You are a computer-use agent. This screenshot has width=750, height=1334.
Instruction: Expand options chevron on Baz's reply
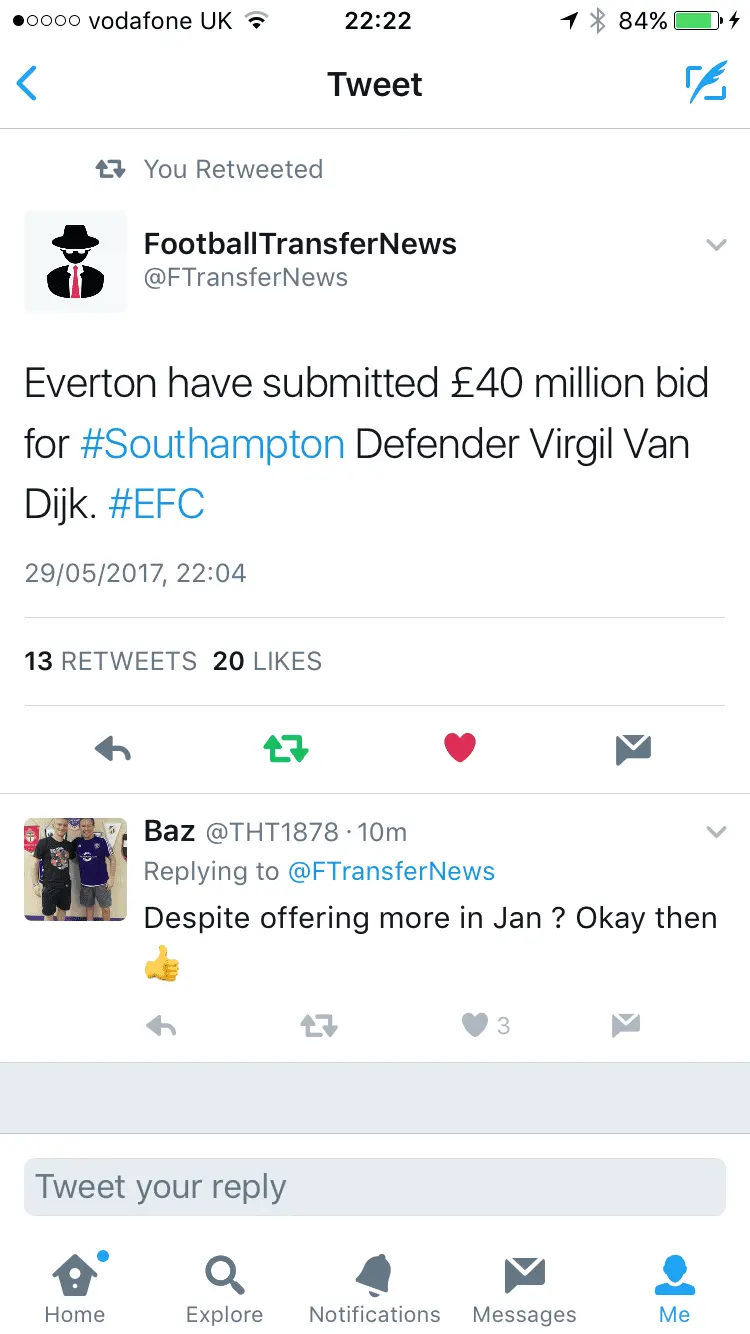[x=716, y=832]
